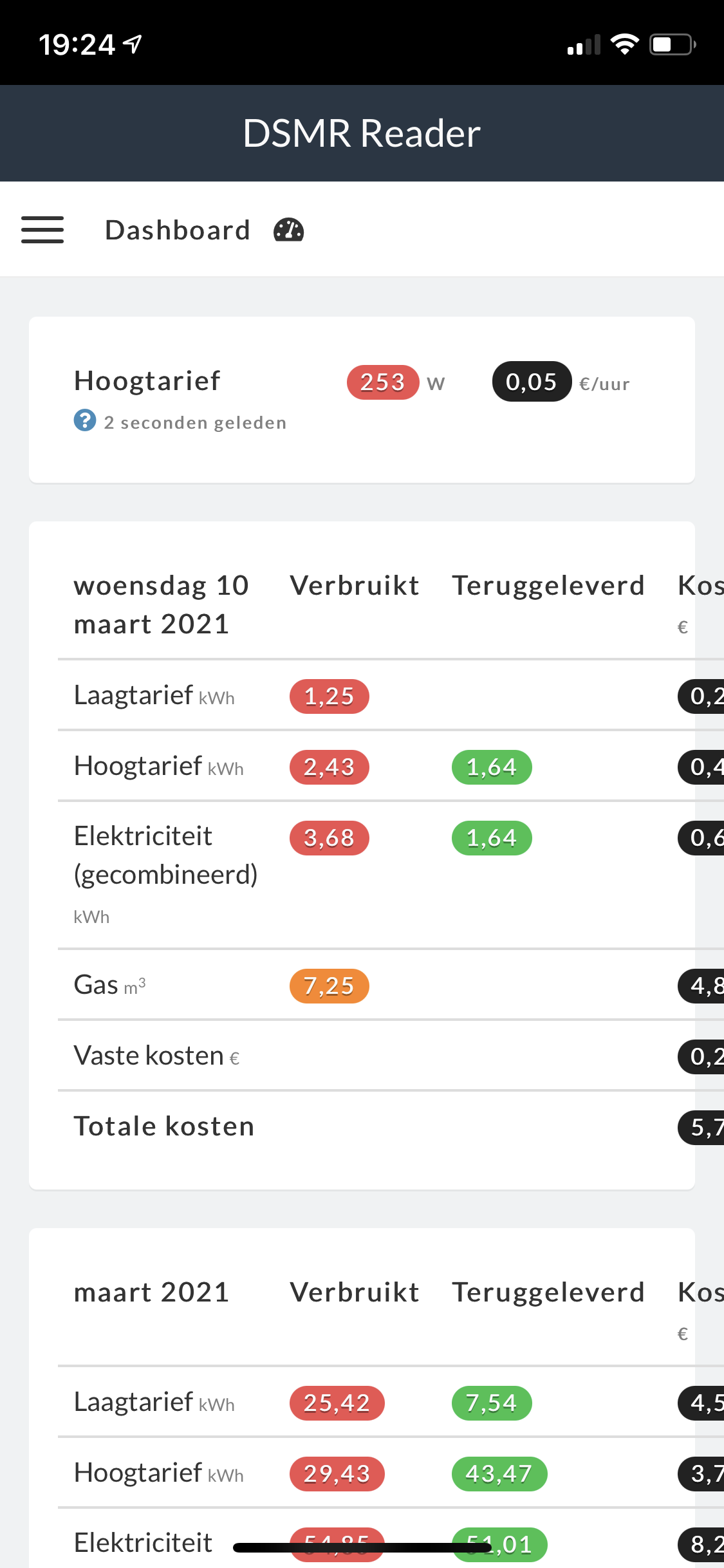Click the green 43,47 Teruggeleverd value
Screen dimensions: 724x1568
click(499, 1473)
